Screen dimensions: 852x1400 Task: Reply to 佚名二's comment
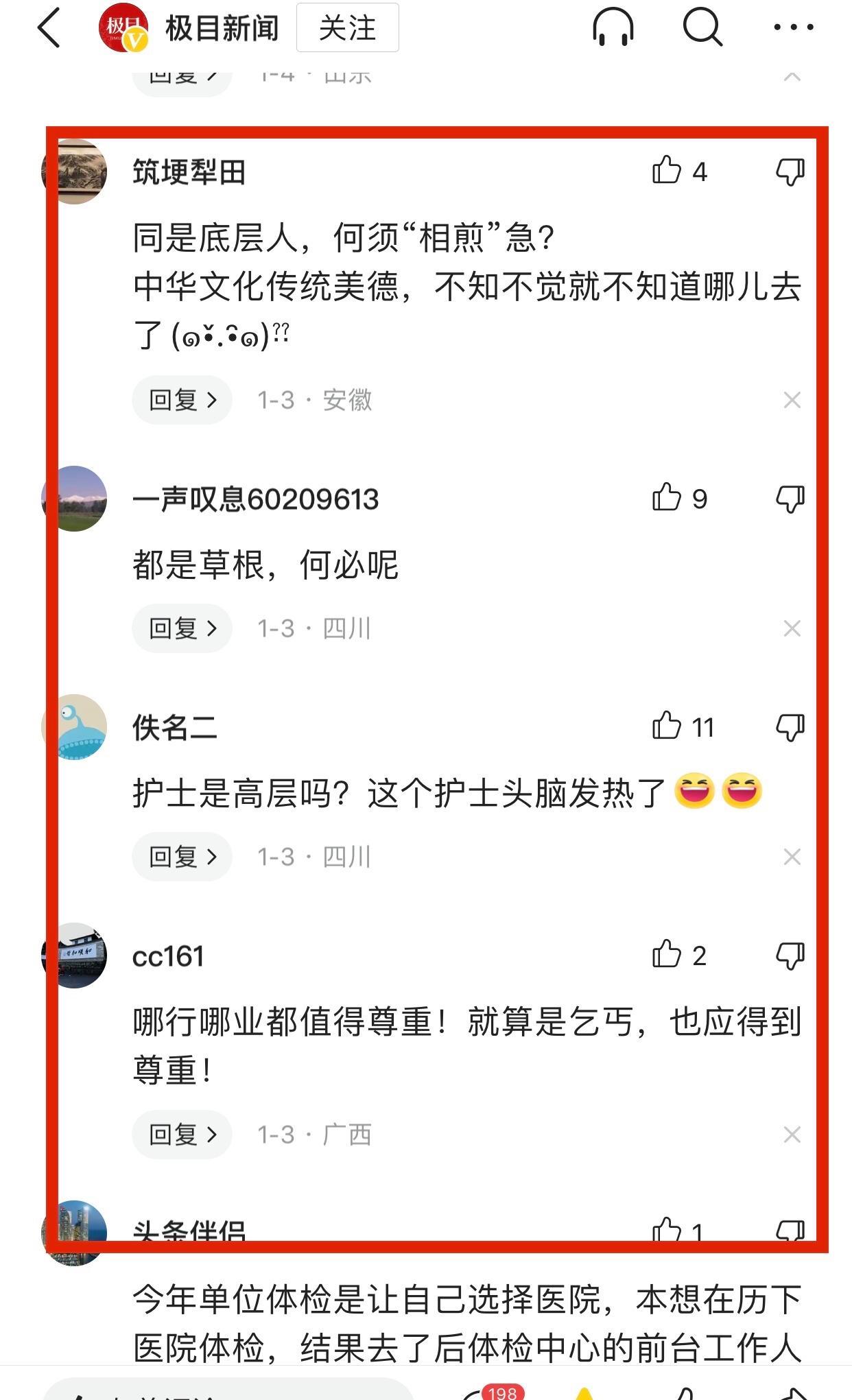click(182, 857)
